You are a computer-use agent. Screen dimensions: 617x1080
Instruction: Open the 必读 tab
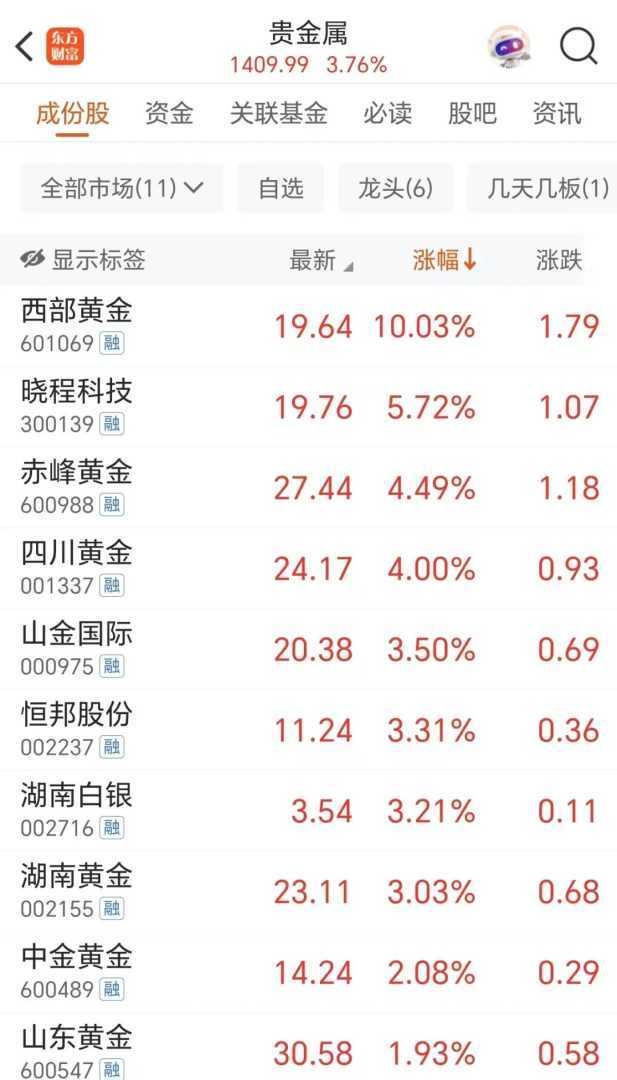[387, 113]
